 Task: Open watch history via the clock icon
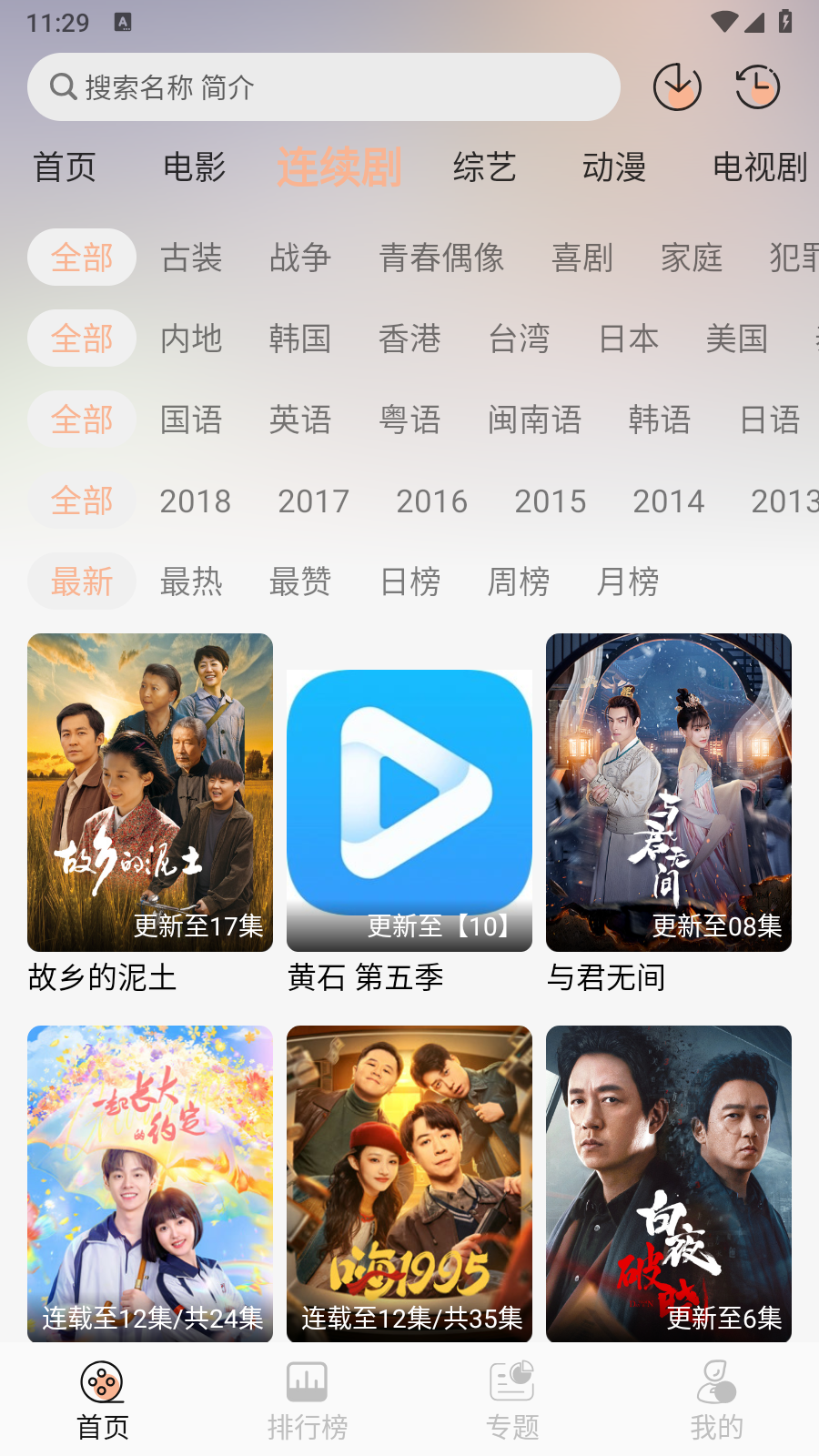tap(757, 87)
